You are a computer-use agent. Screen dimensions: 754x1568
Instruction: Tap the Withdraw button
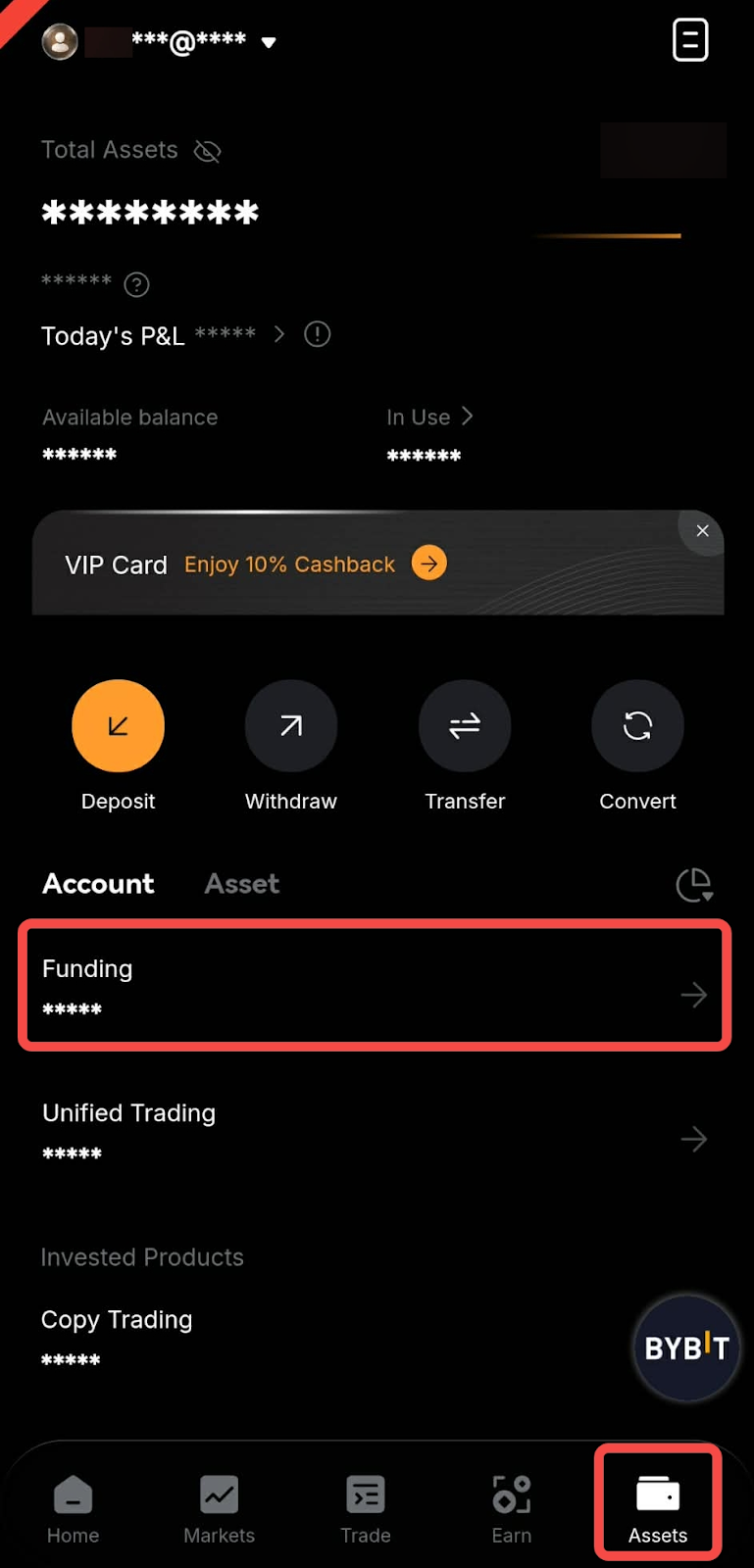[290, 726]
